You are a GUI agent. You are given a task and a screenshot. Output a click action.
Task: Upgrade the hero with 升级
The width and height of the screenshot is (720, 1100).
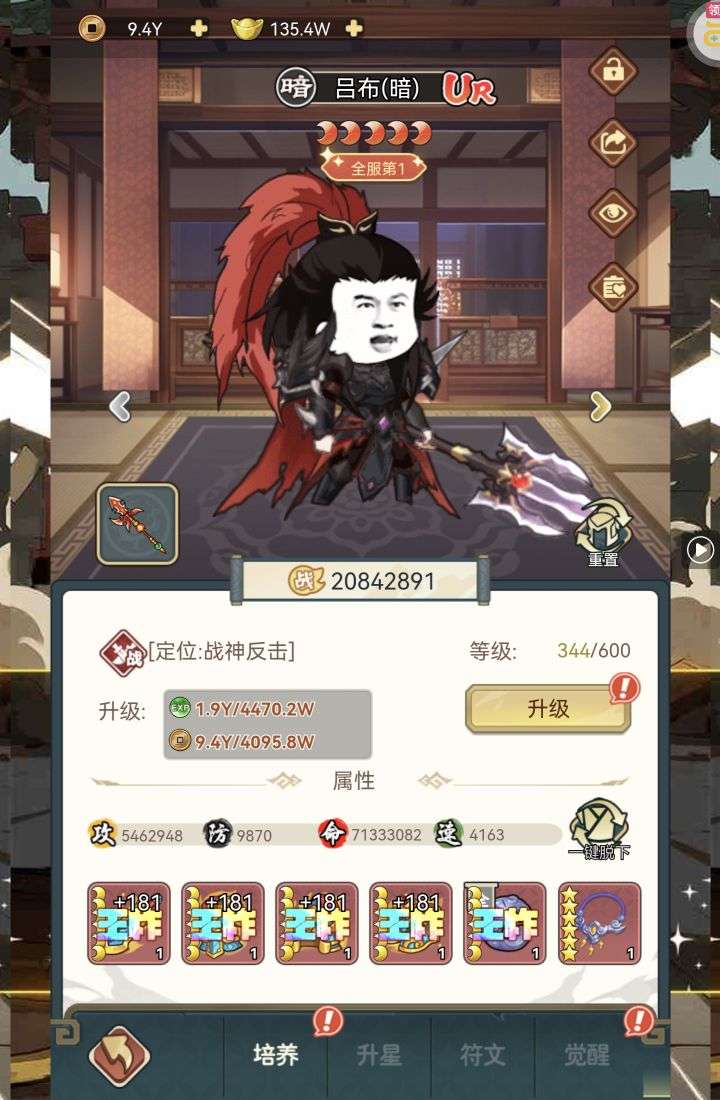(x=548, y=709)
